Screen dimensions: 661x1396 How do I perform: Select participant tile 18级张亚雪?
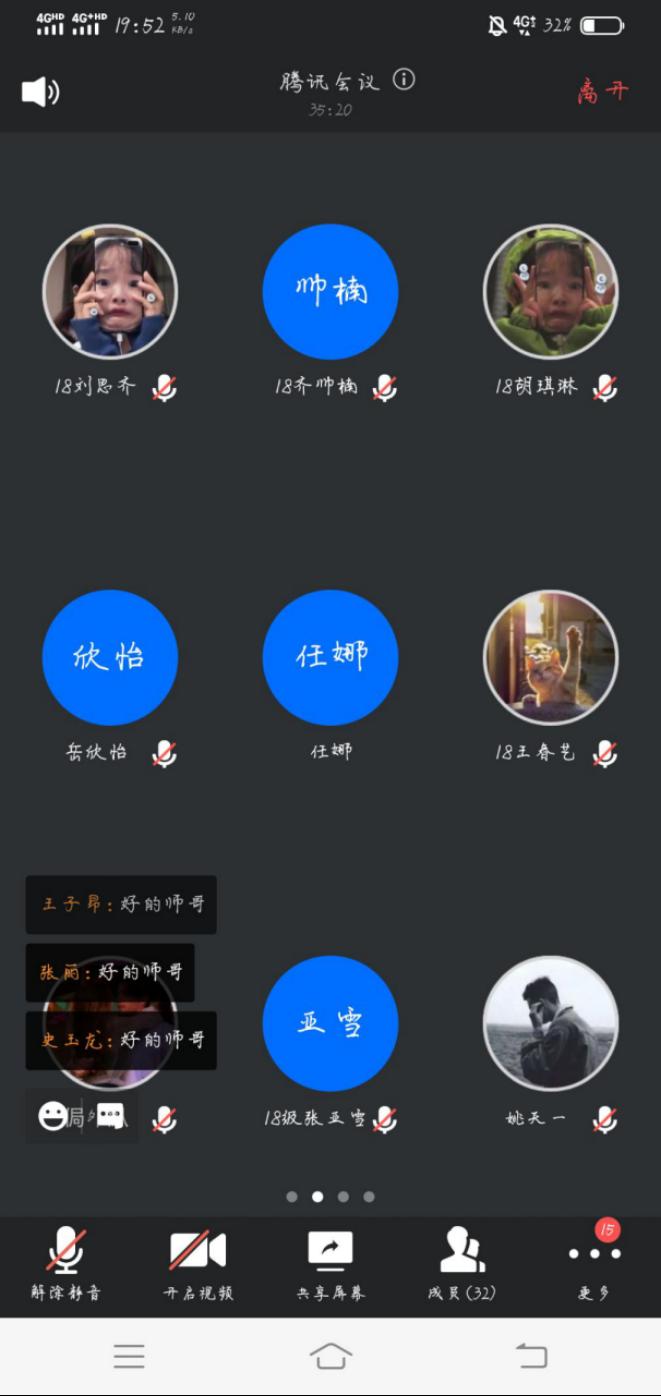tap(330, 1023)
